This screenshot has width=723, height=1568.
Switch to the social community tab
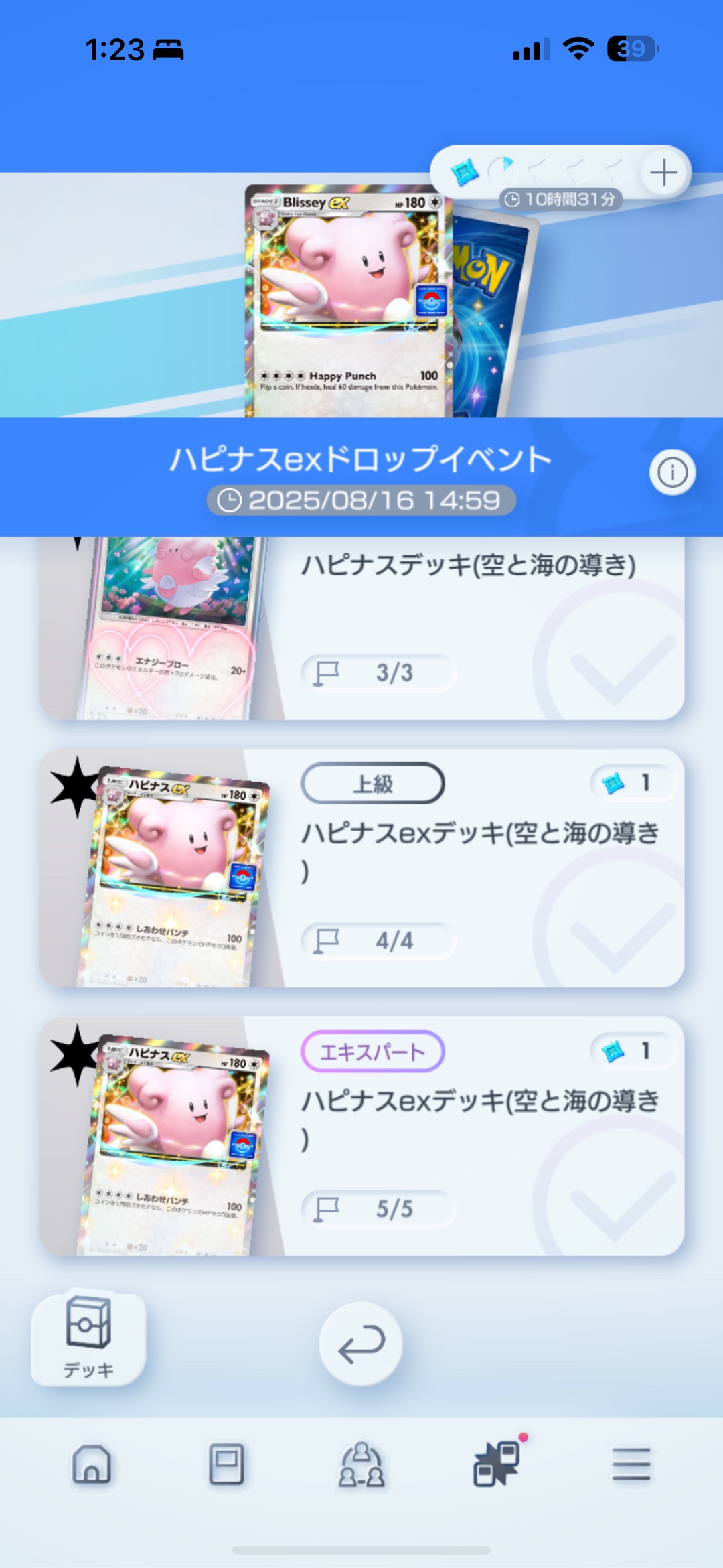click(x=361, y=1464)
